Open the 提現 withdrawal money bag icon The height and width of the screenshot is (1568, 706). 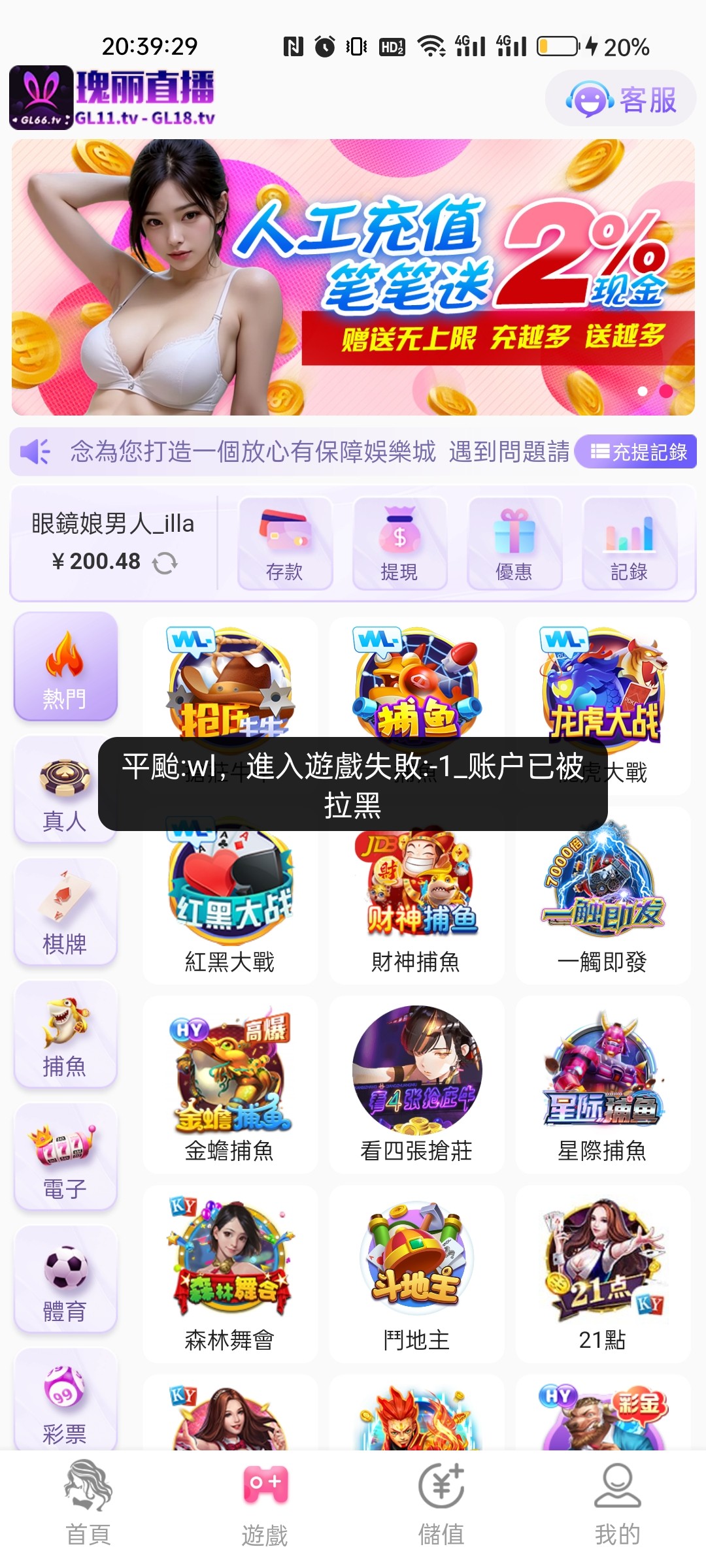400,542
